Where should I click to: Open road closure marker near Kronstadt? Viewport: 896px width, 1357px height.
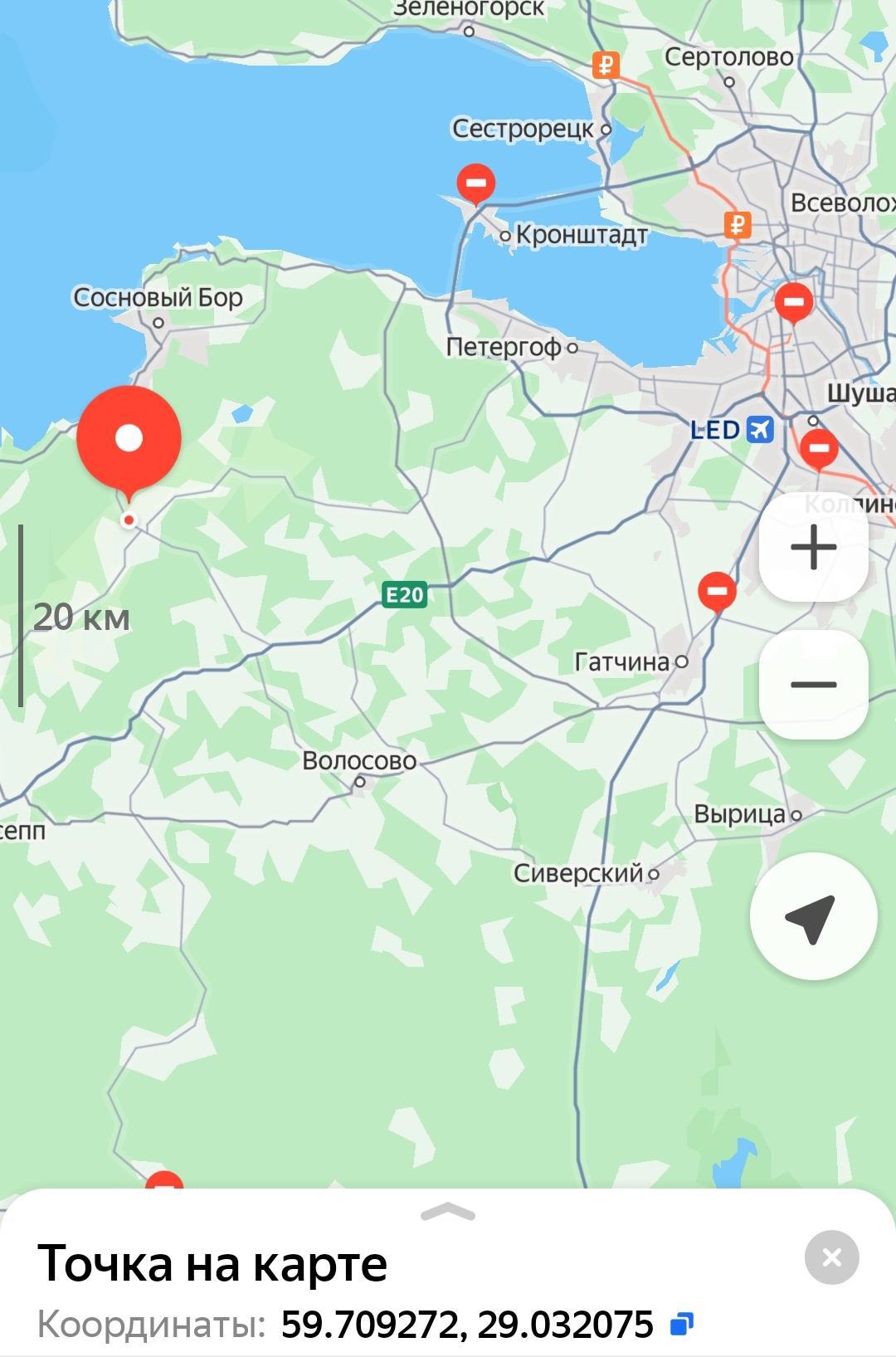pyautogui.click(x=476, y=183)
